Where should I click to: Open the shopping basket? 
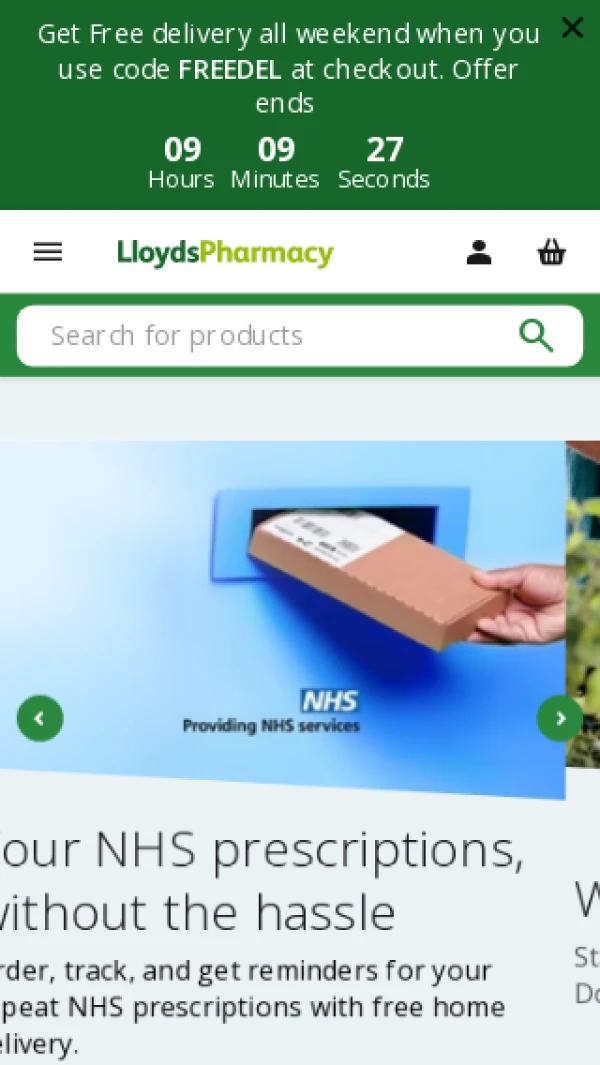[x=552, y=252]
